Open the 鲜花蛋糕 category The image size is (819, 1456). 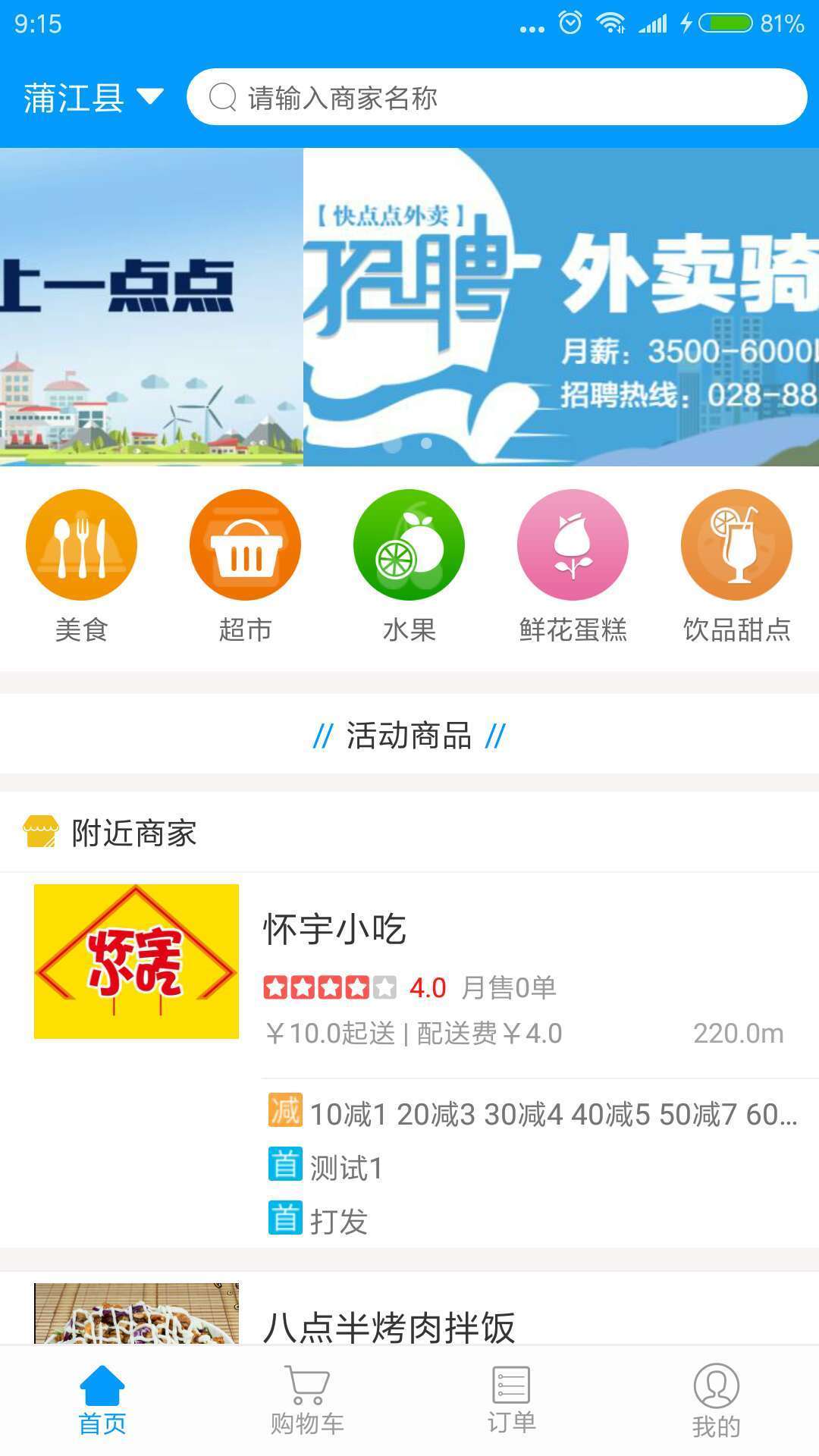573,566
